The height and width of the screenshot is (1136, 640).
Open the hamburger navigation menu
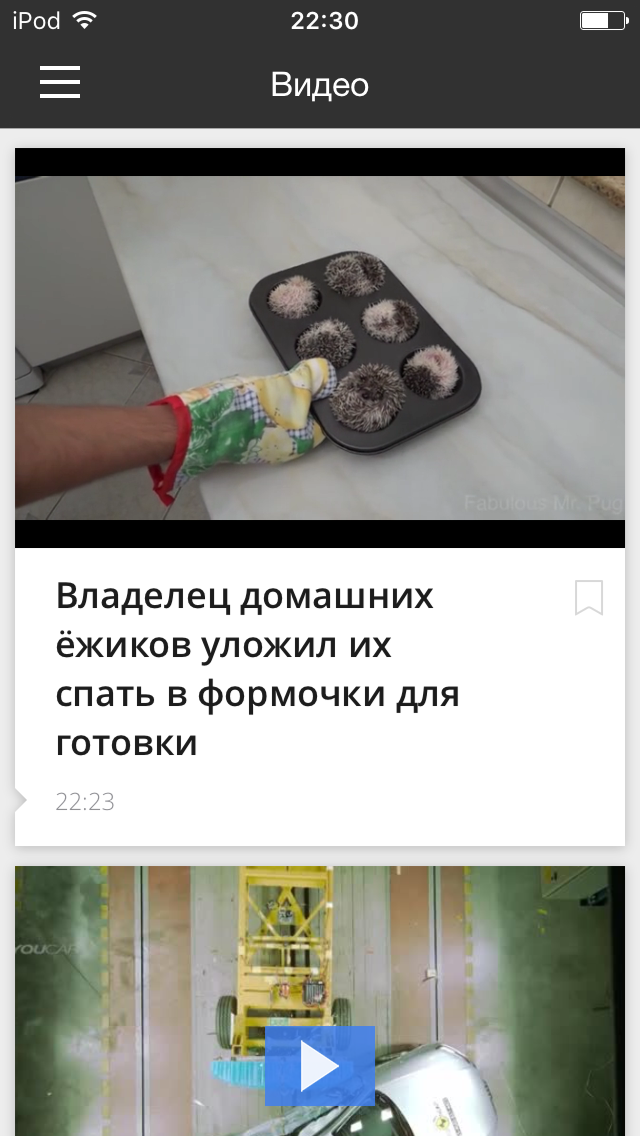click(x=59, y=82)
